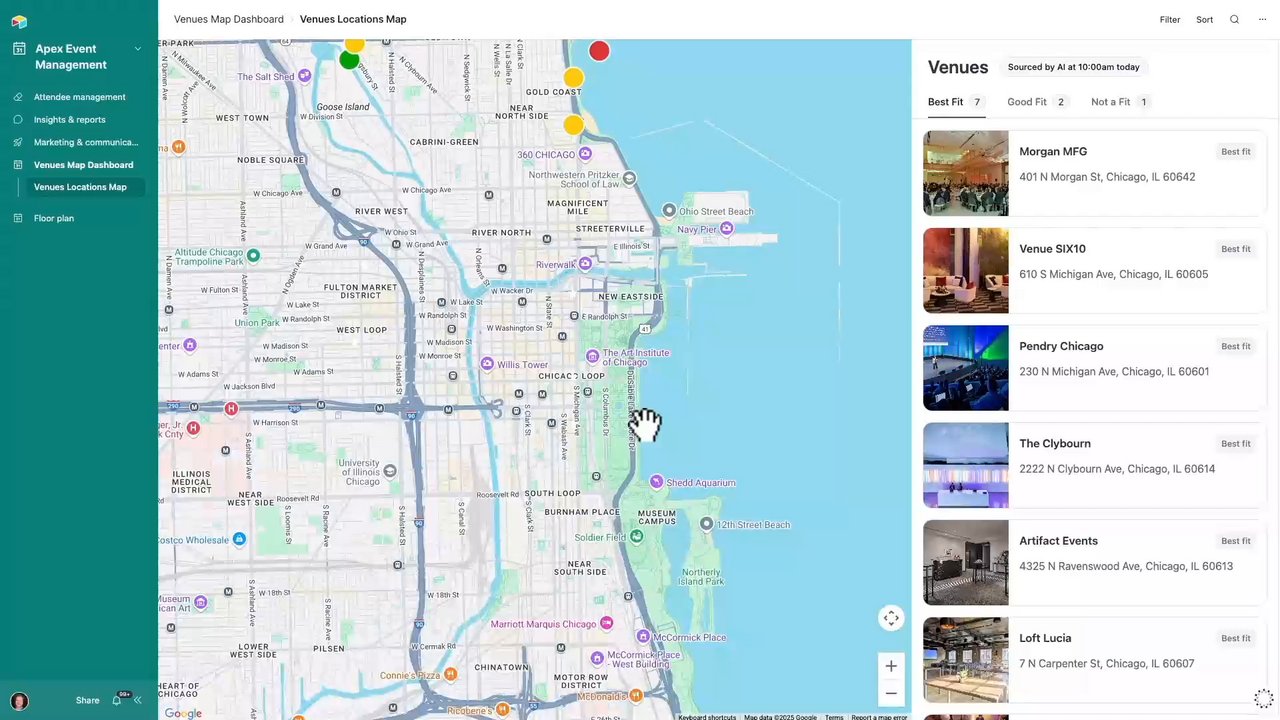Open the search icon in top bar
Image resolution: width=1280 pixels, height=720 pixels.
pyautogui.click(x=1234, y=19)
